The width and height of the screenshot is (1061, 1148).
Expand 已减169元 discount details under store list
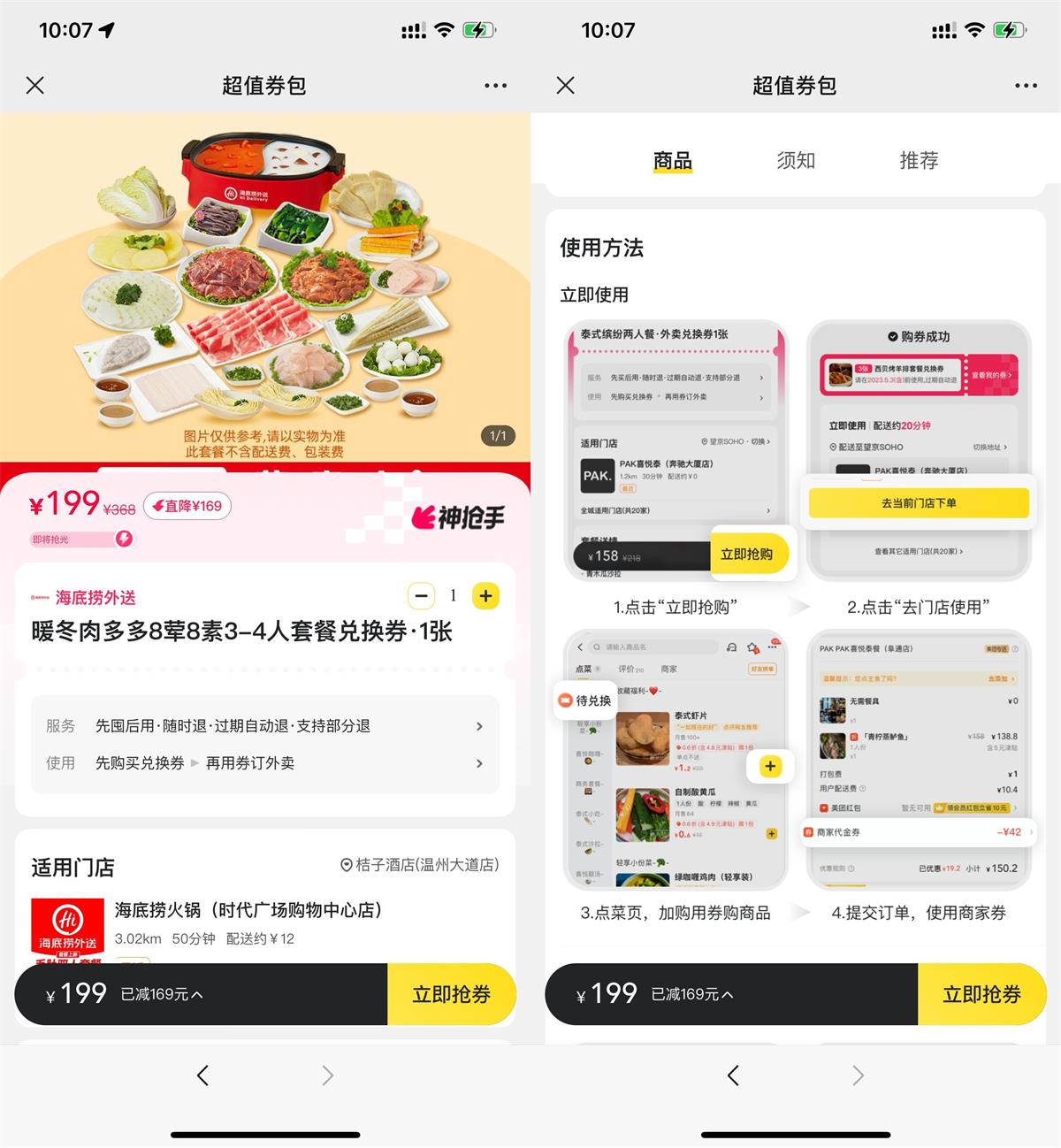162,994
